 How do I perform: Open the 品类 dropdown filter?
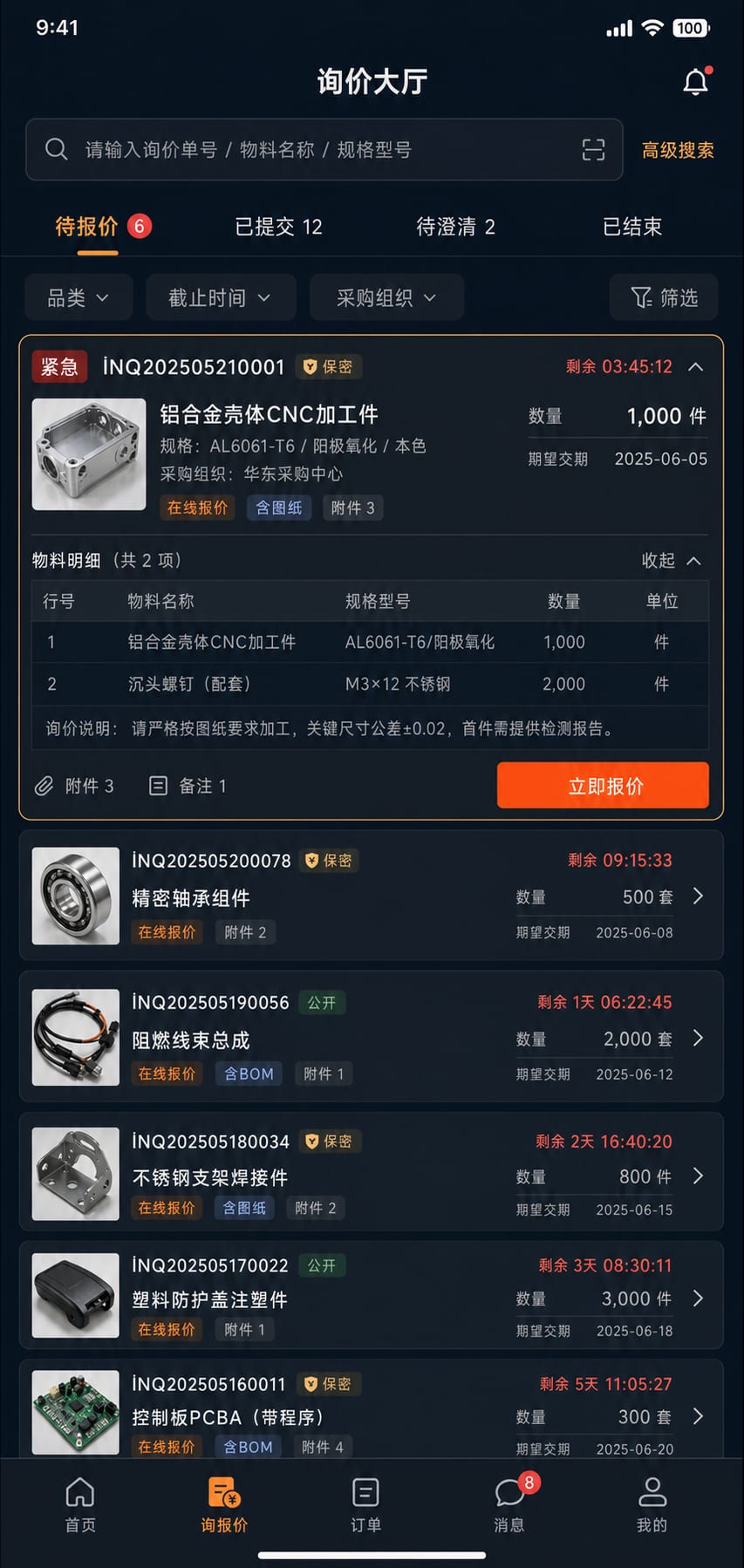78,297
